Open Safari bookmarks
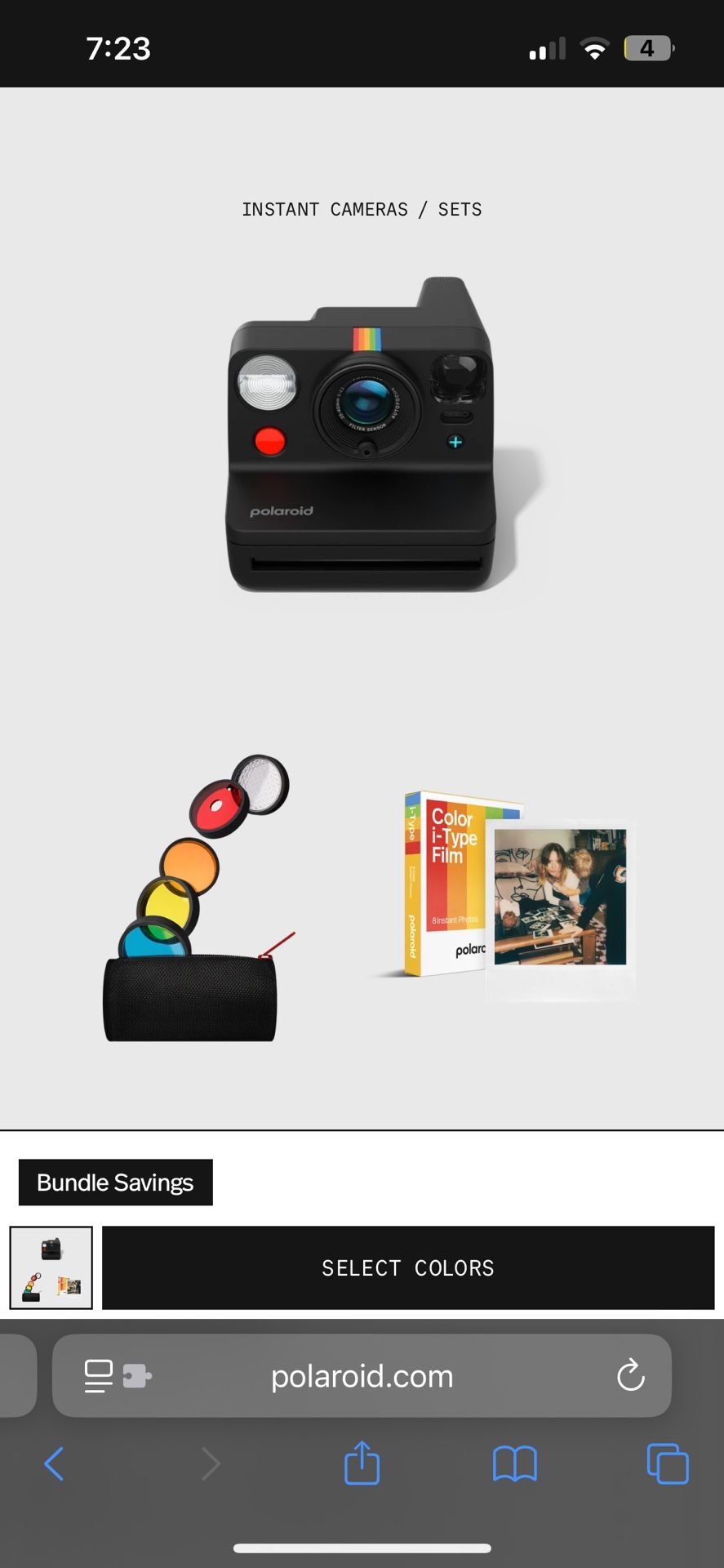724x1568 pixels. (x=514, y=1463)
